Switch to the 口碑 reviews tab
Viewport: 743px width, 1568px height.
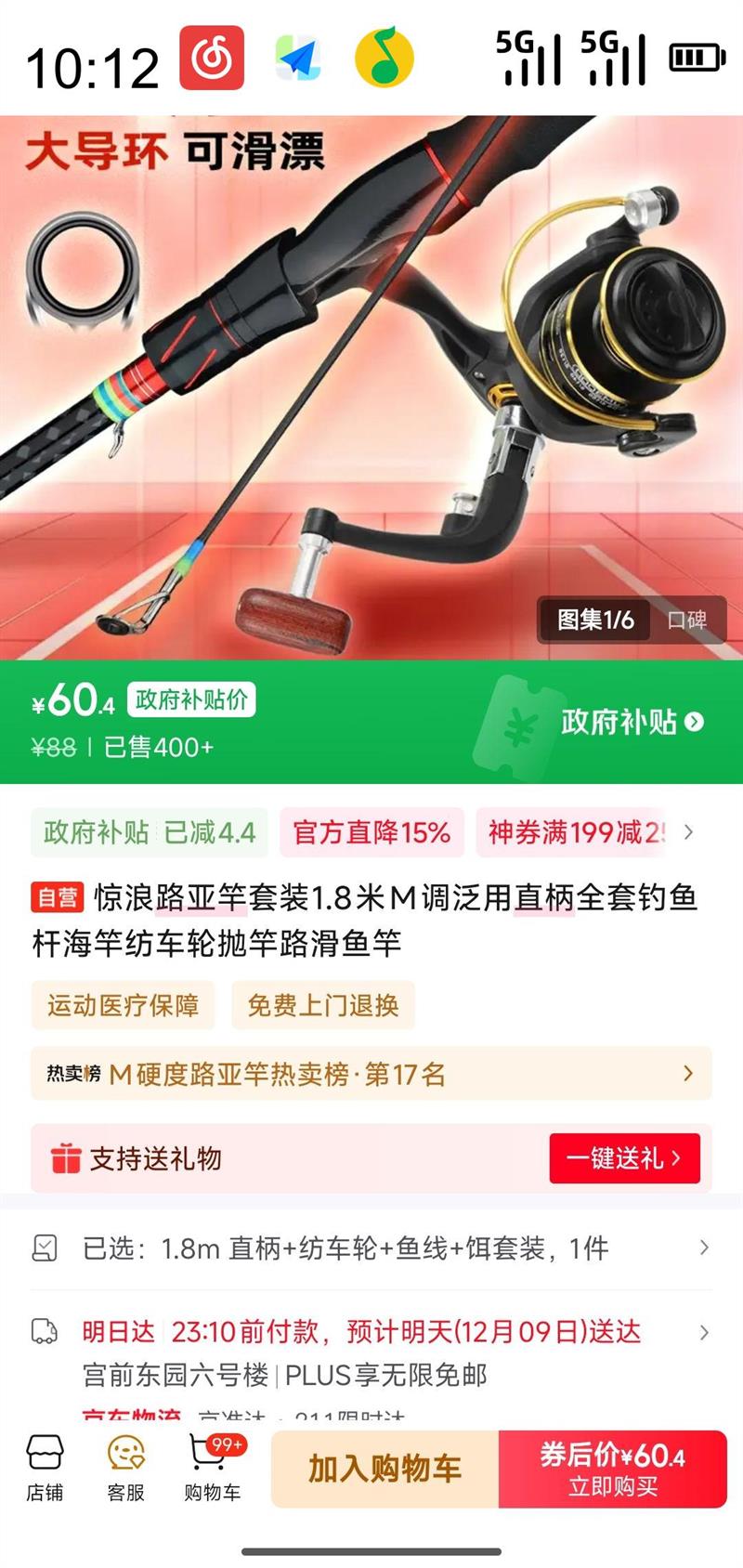(686, 620)
